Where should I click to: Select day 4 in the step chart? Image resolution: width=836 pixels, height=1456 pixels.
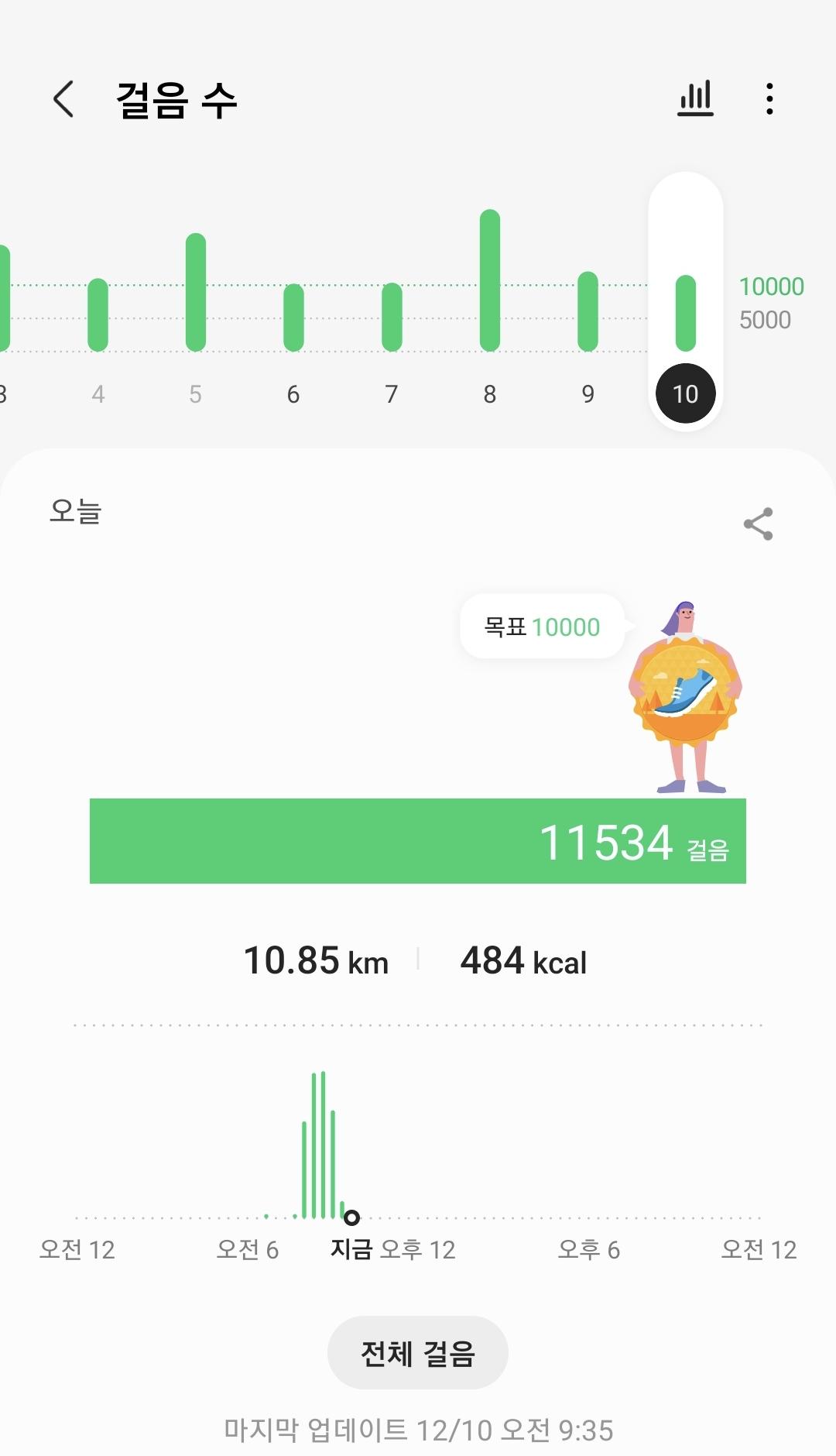(98, 325)
